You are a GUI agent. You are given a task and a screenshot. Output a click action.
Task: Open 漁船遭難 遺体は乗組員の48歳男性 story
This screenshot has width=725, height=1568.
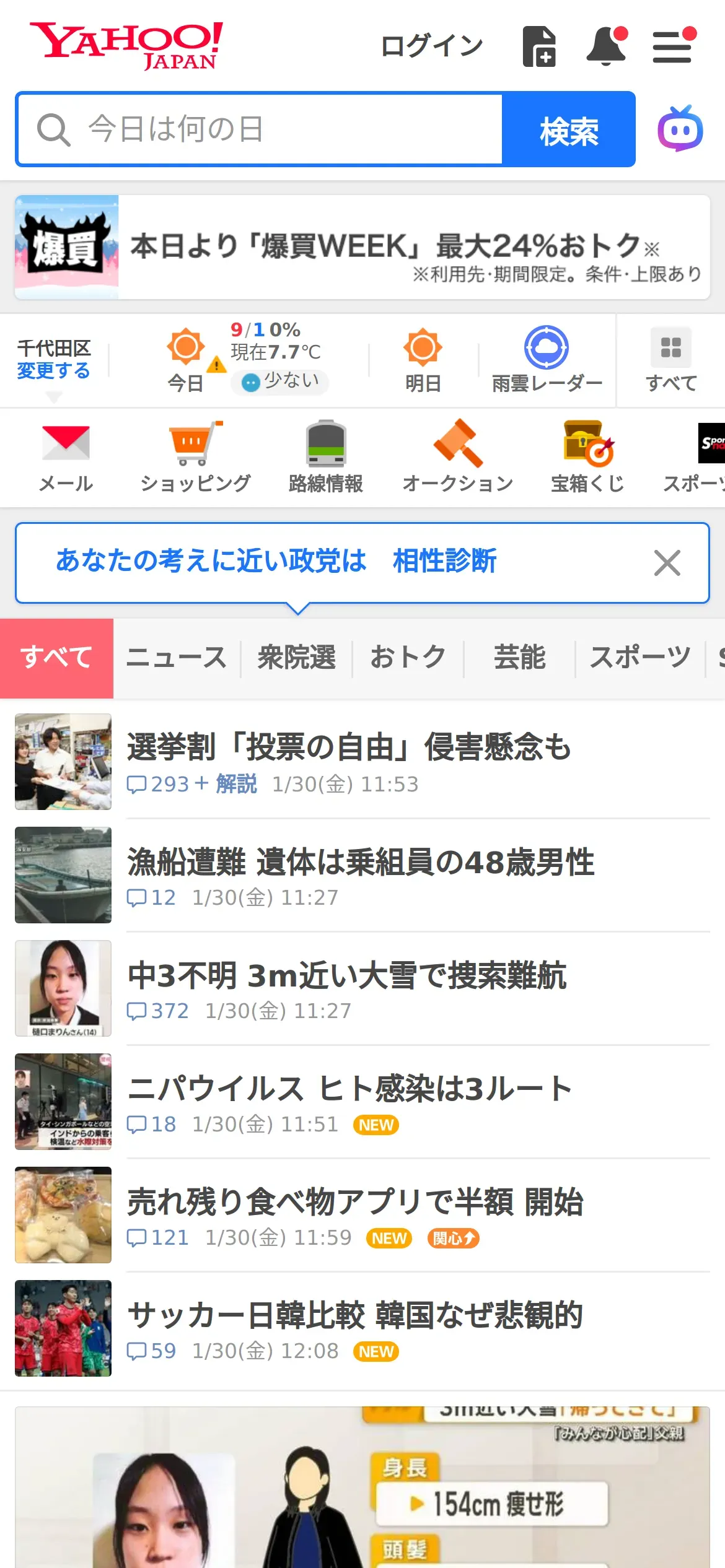pos(361,862)
